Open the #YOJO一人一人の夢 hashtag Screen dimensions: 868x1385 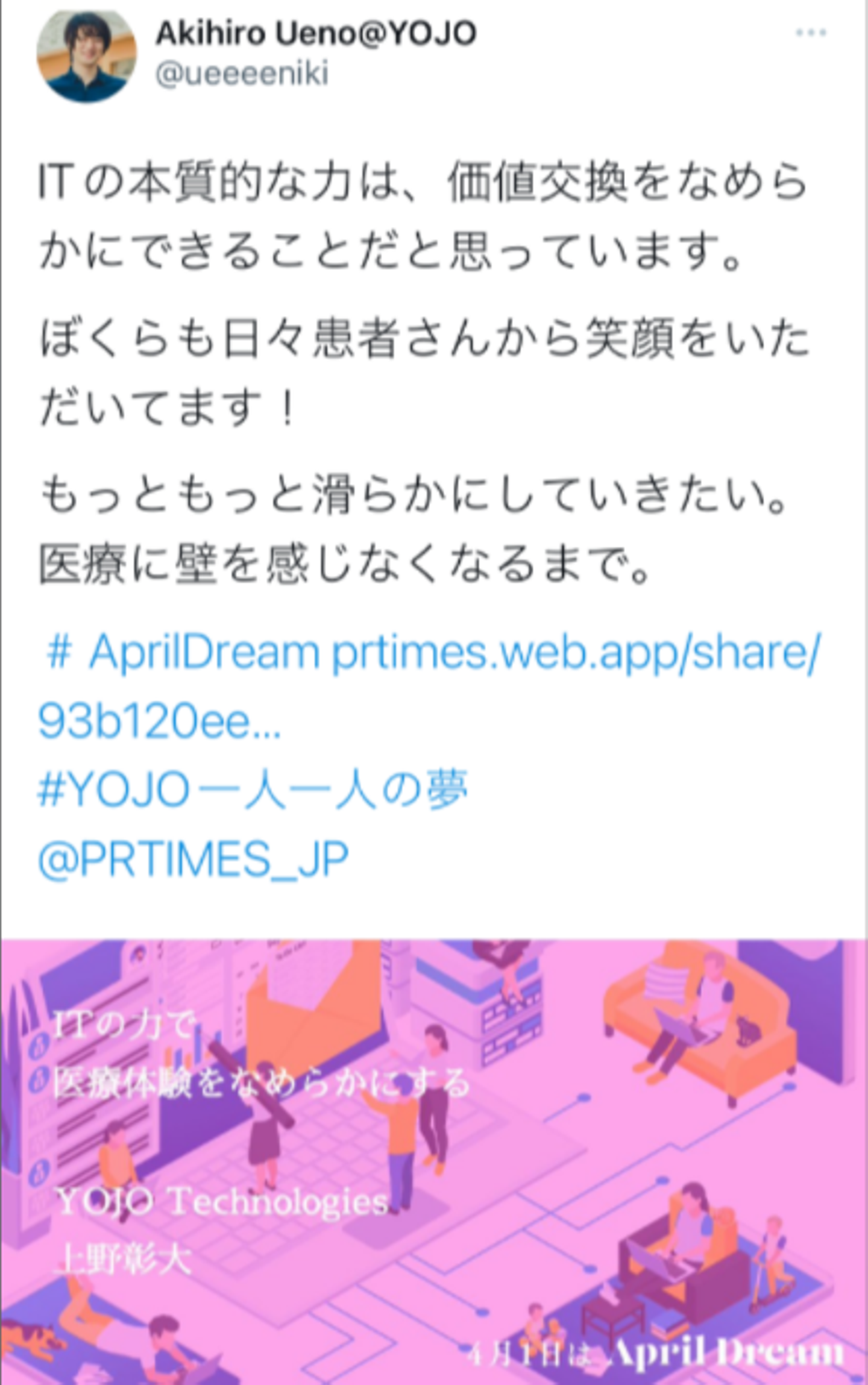point(253,790)
